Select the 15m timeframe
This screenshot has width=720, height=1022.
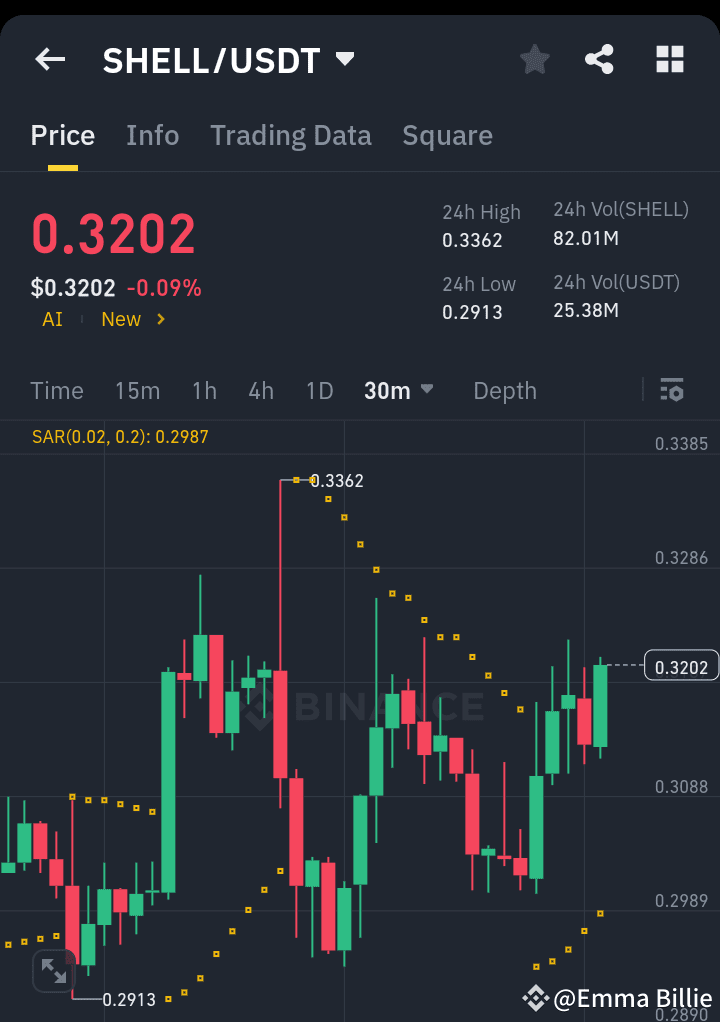(137, 391)
